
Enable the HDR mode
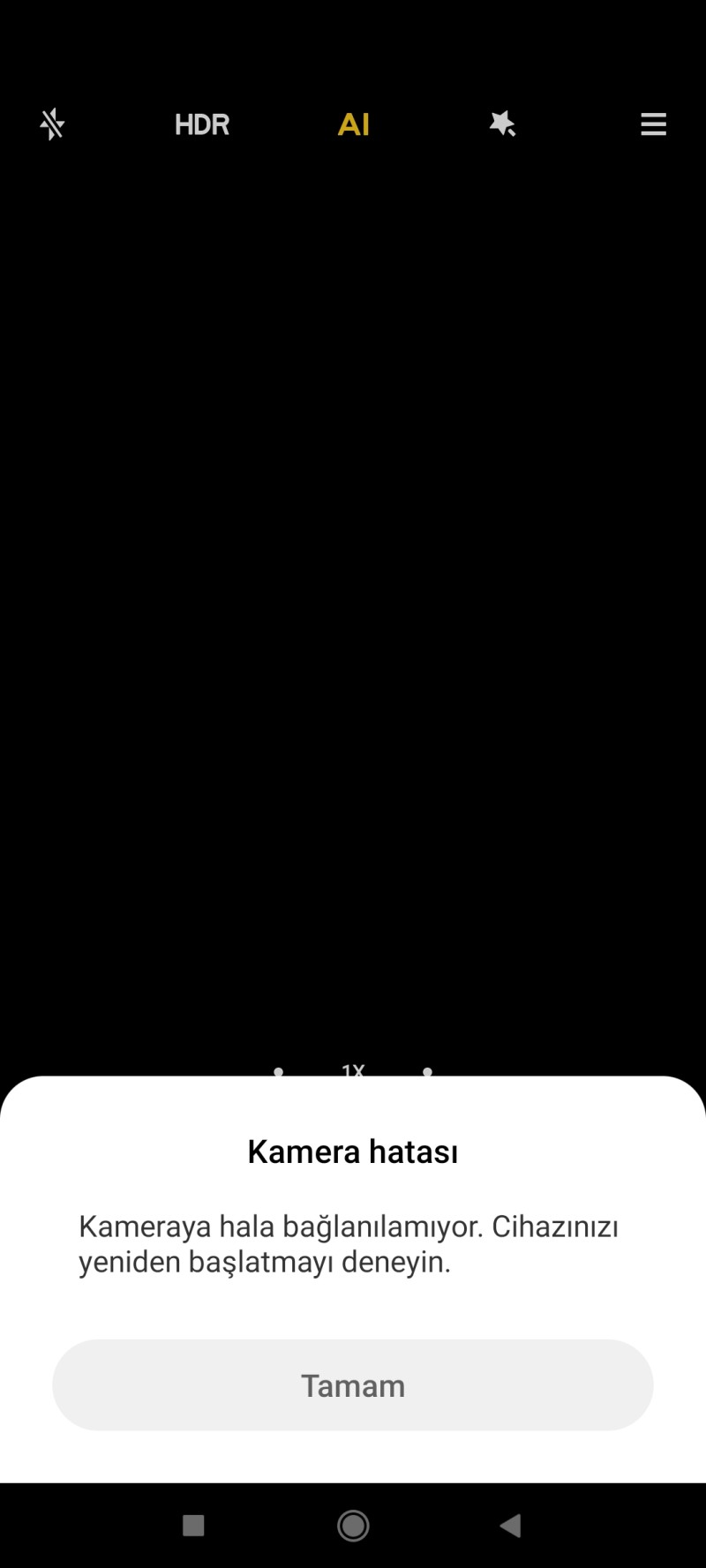point(202,124)
